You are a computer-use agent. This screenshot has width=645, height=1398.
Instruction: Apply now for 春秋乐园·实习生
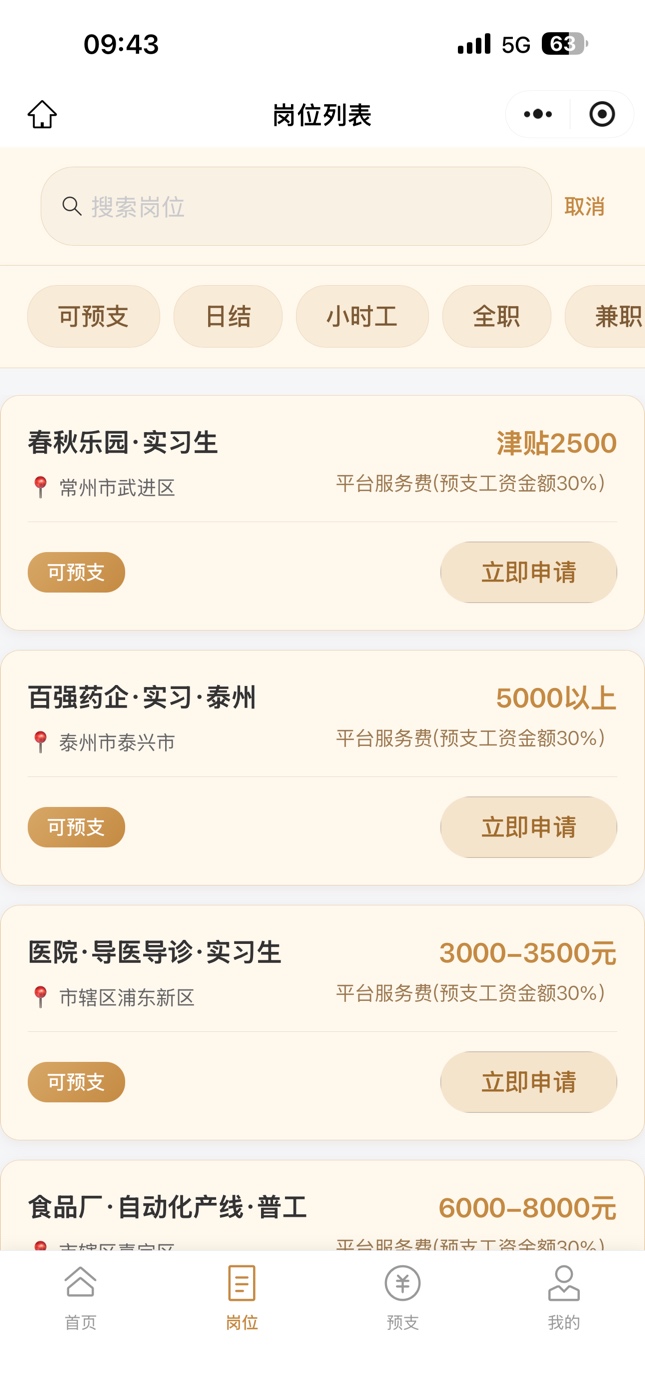coord(528,572)
